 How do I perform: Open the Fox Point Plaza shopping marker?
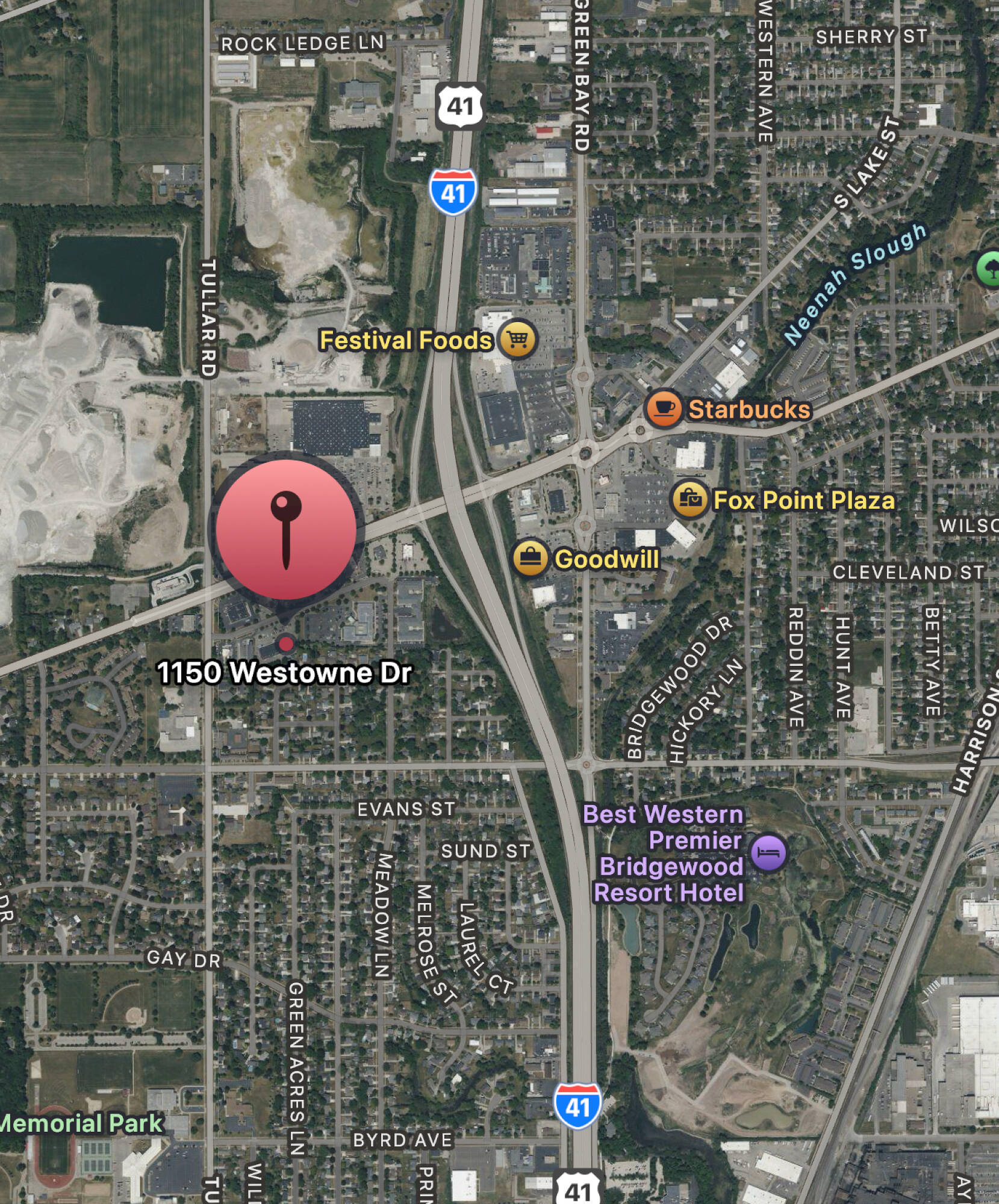[x=689, y=499]
